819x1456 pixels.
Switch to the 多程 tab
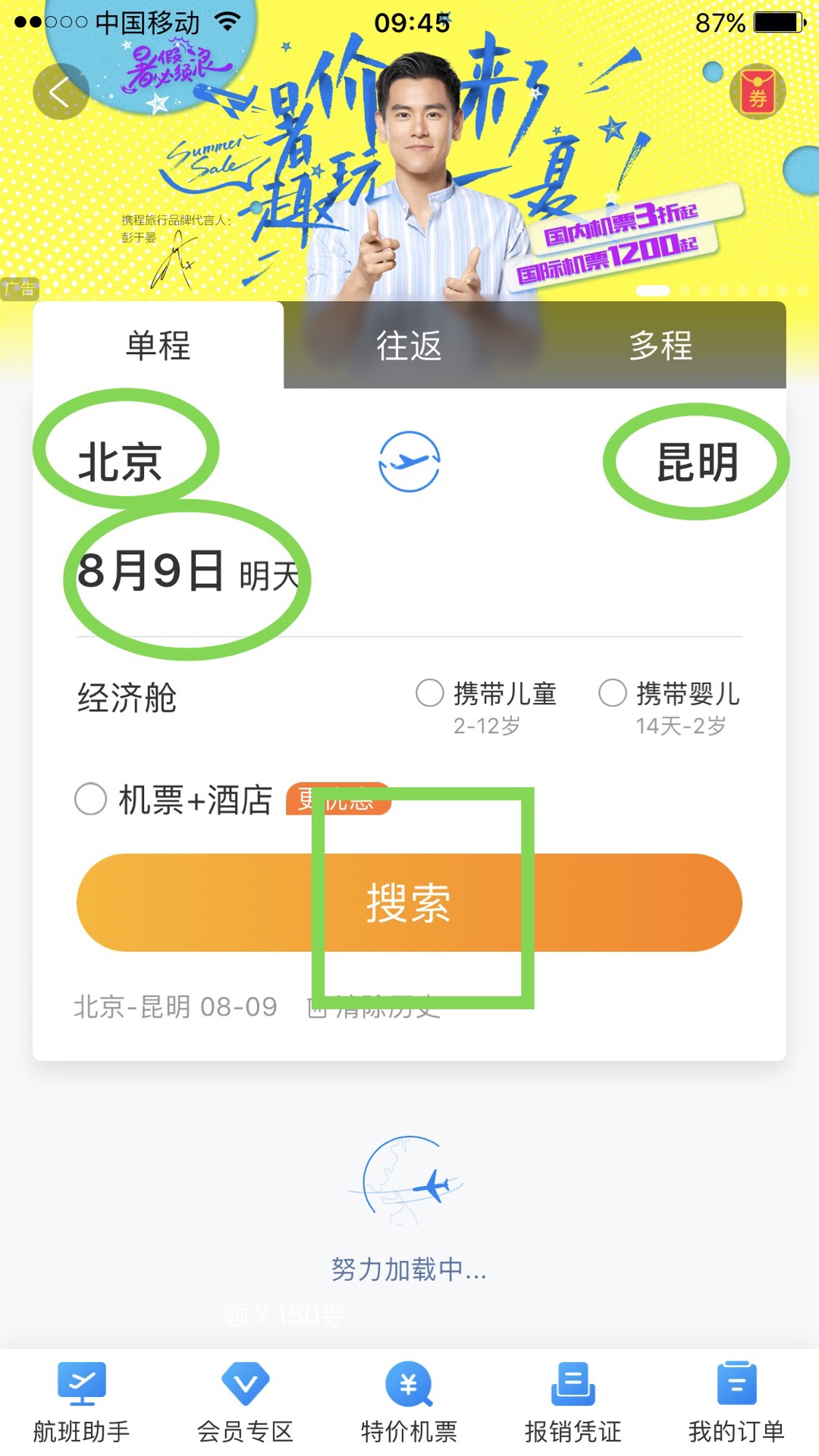(662, 347)
